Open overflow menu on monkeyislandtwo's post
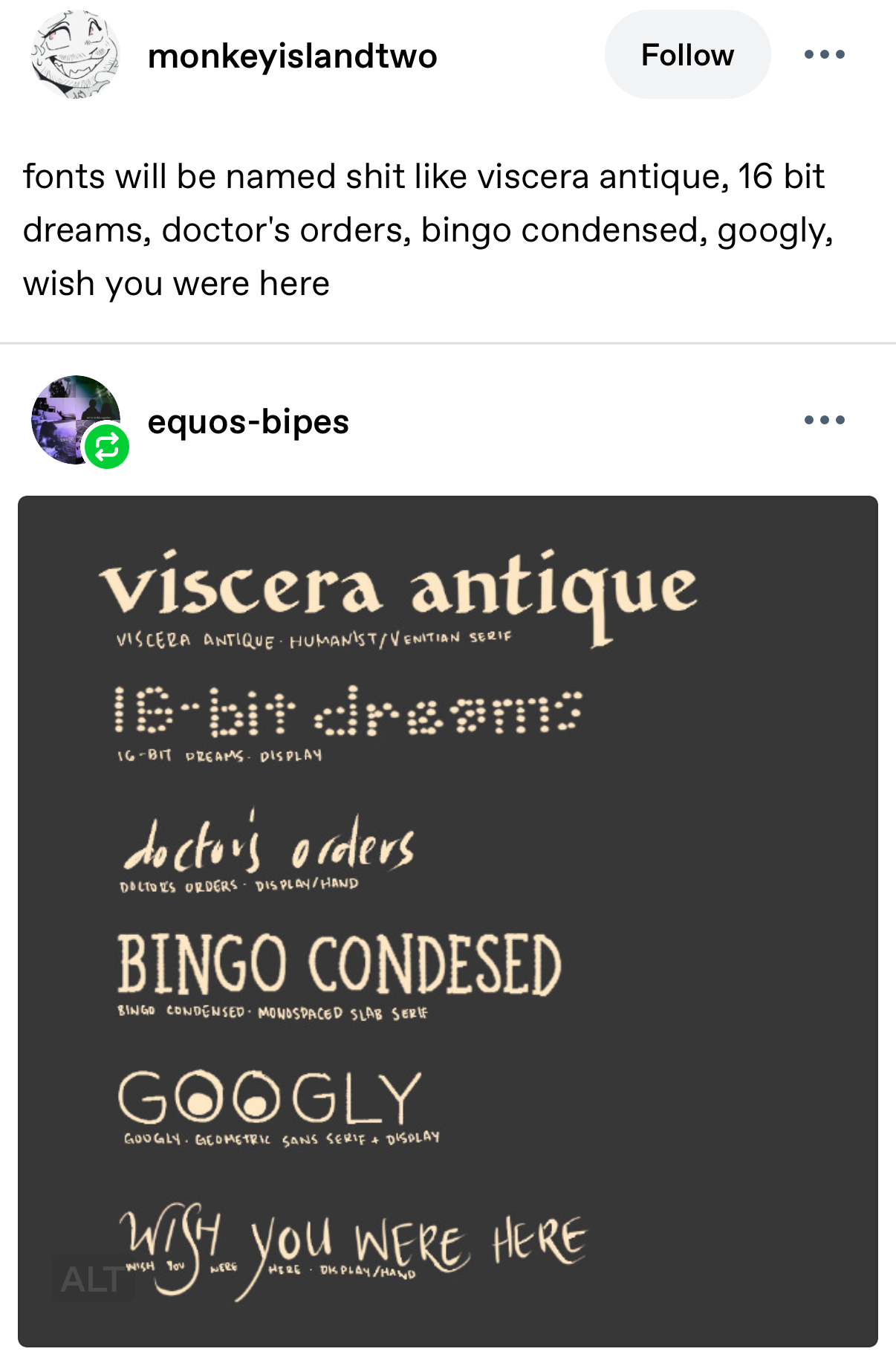This screenshot has height=1363, width=896. click(x=824, y=55)
